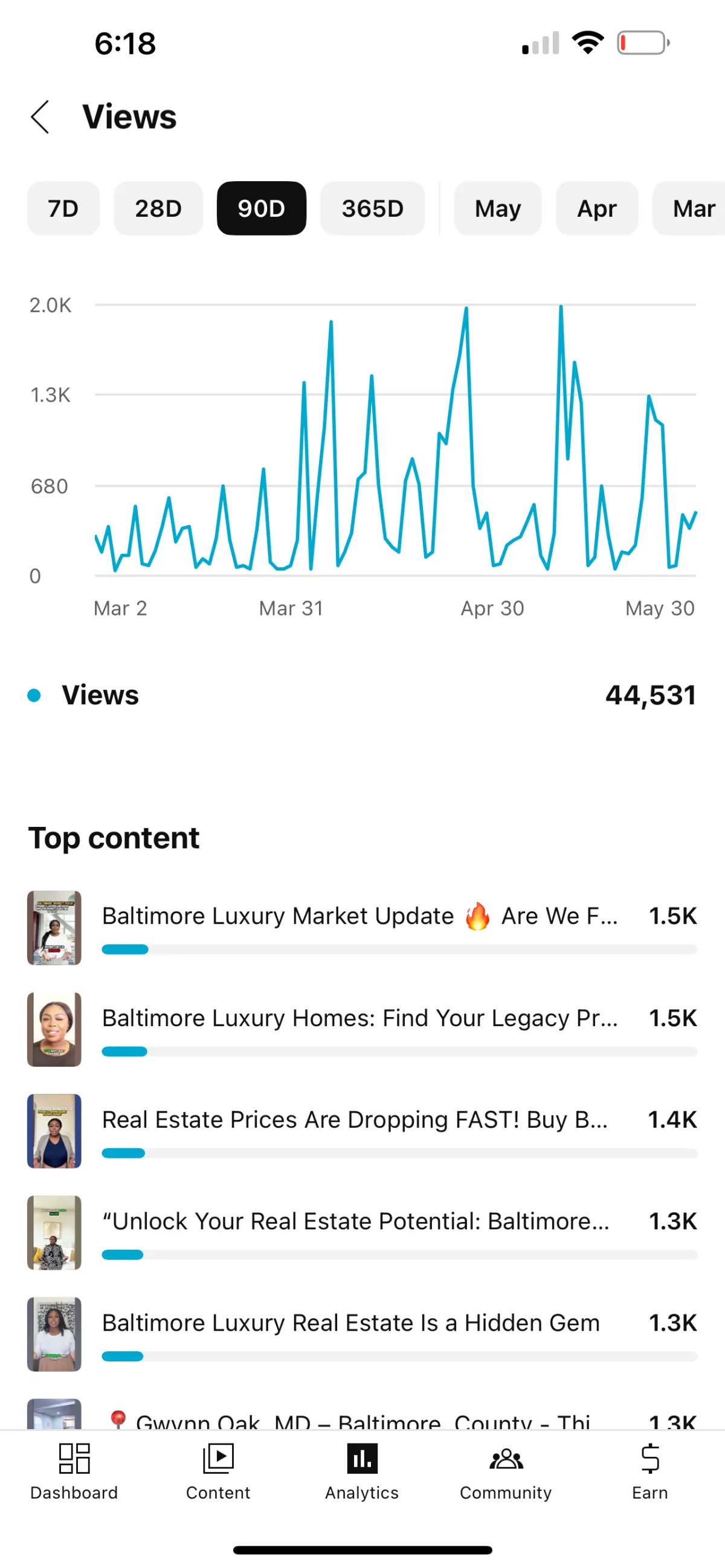The image size is (725, 1568).
Task: Switch to the 28D range chip
Action: pos(158,208)
